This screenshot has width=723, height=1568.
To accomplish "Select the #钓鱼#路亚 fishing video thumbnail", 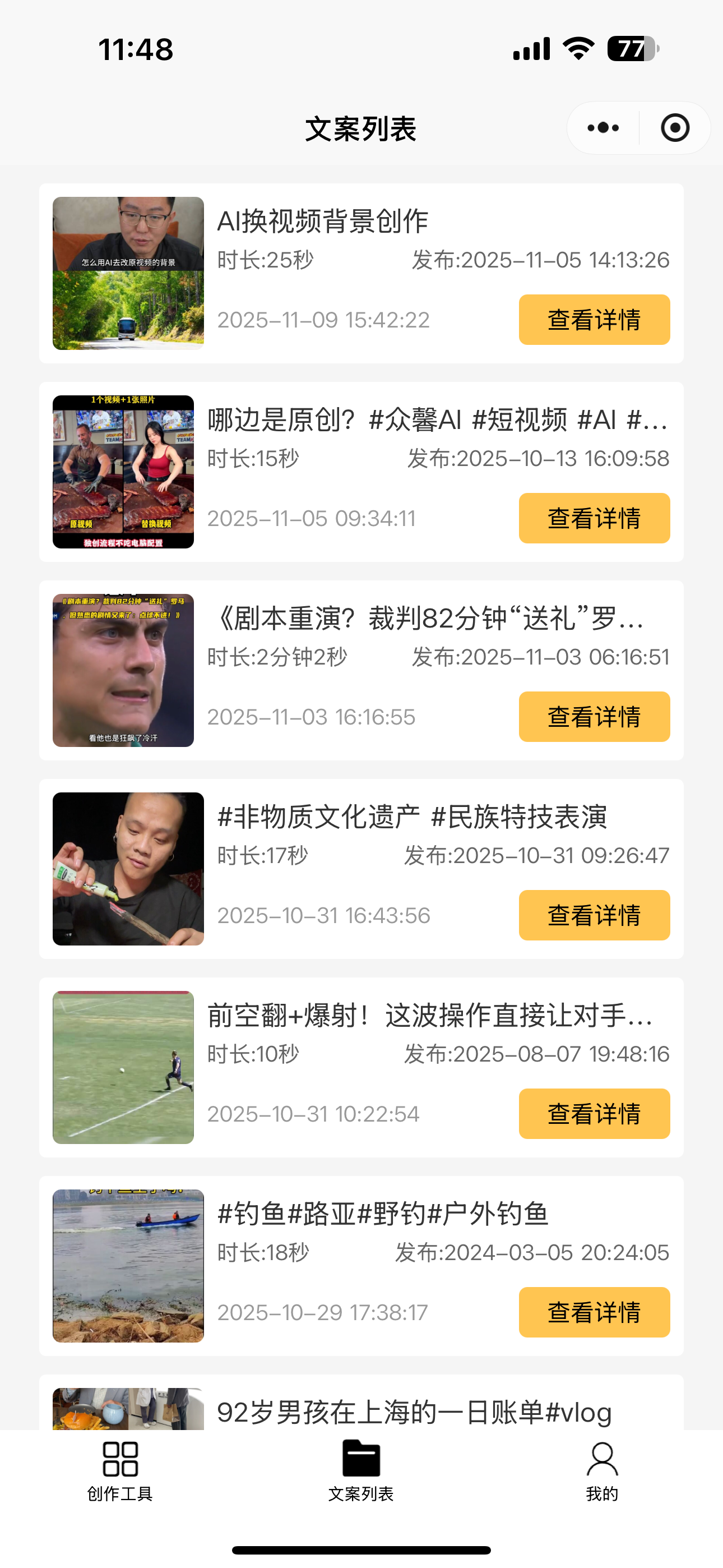I will [x=128, y=1266].
